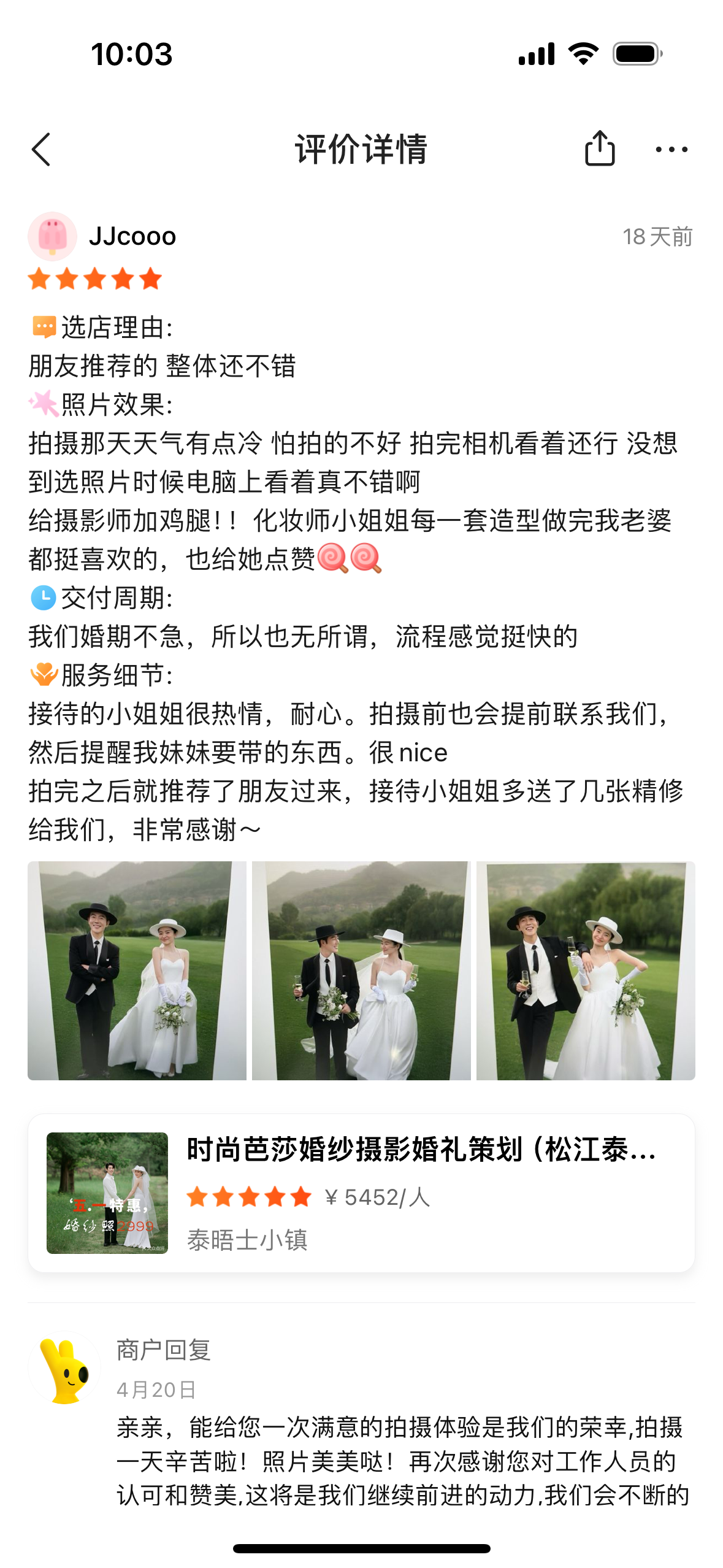This screenshot has width=723, height=1568.
Task: Share this review
Action: coord(599,148)
